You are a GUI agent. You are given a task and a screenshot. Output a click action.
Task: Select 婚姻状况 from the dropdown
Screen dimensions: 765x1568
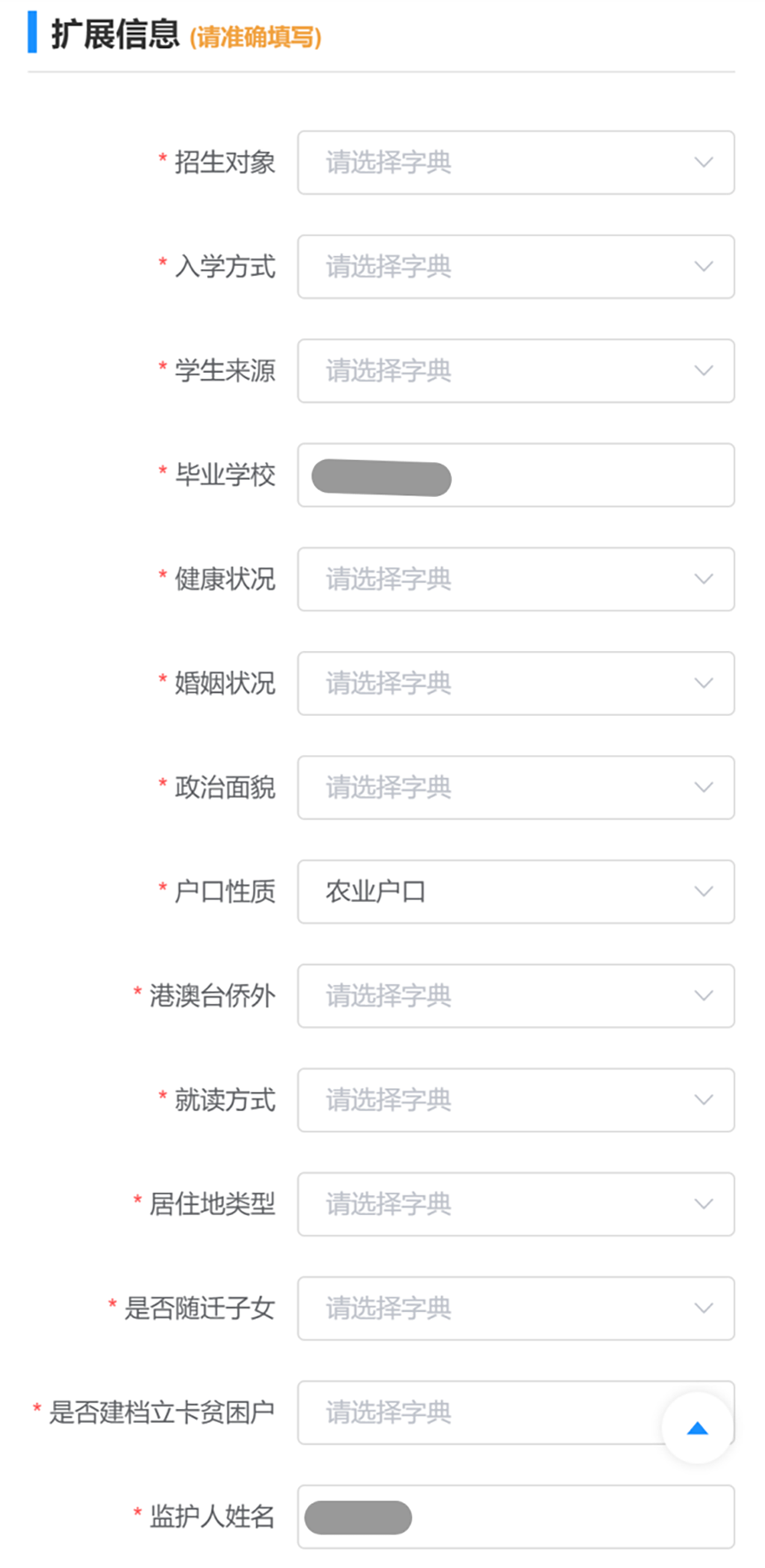(x=515, y=683)
